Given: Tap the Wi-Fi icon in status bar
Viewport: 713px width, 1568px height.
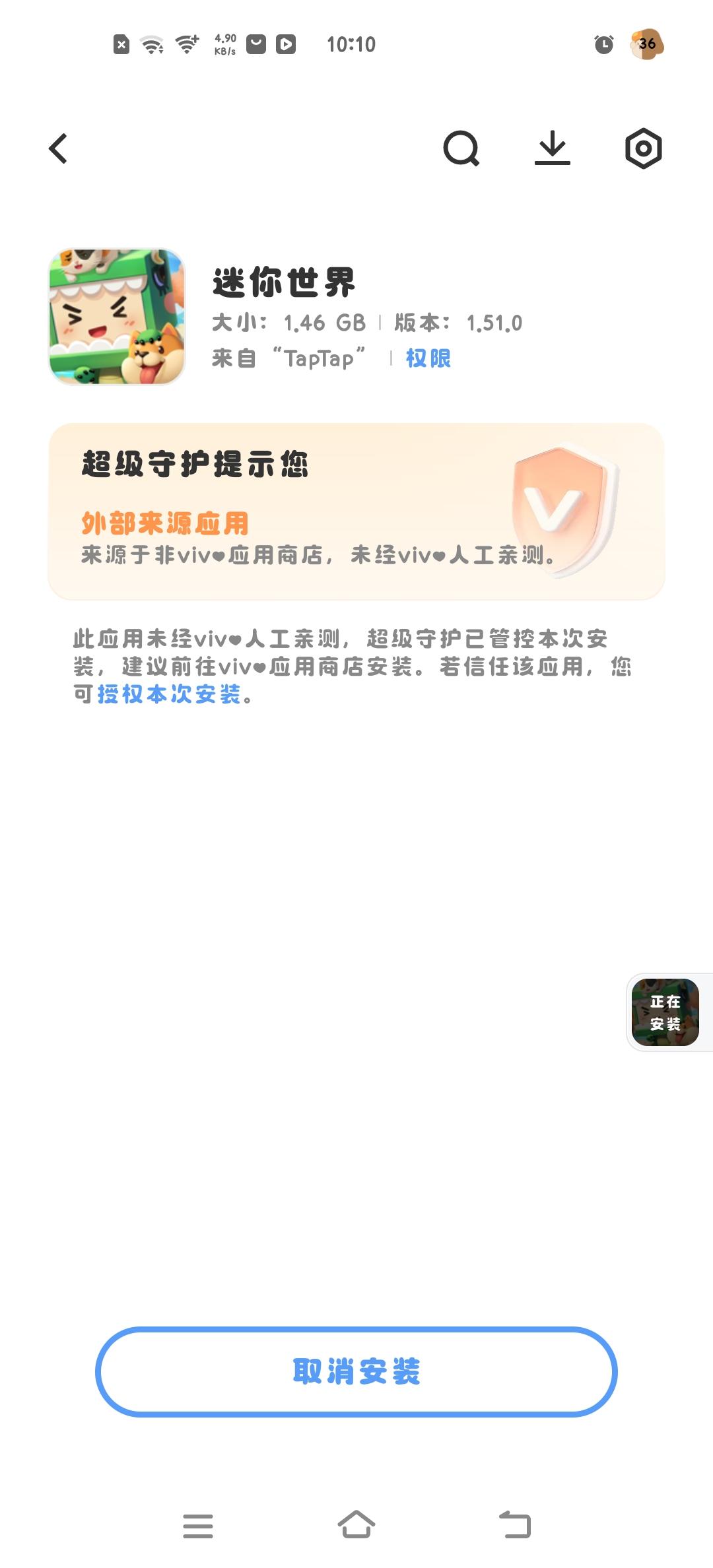Looking at the screenshot, I should [154, 44].
